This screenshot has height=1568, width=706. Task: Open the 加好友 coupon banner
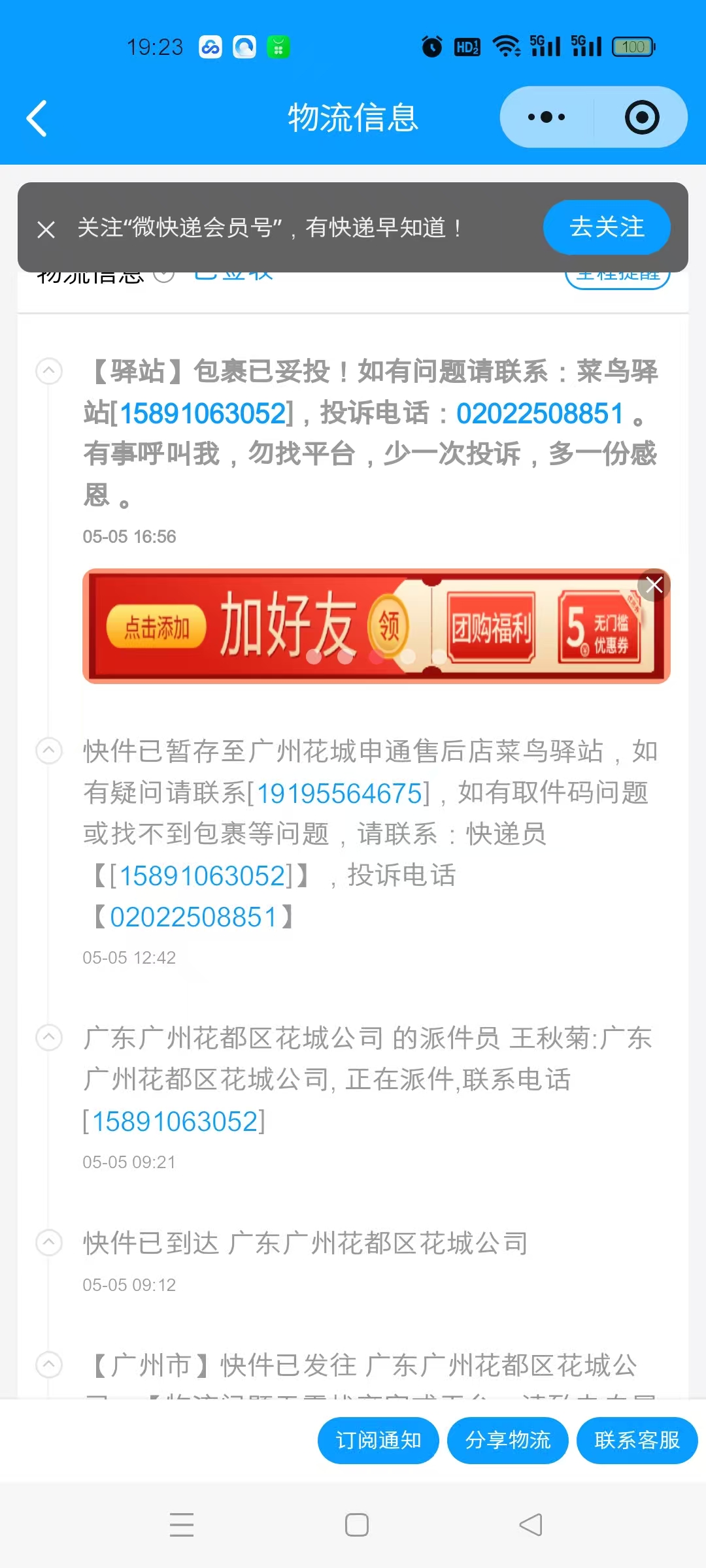tap(366, 626)
